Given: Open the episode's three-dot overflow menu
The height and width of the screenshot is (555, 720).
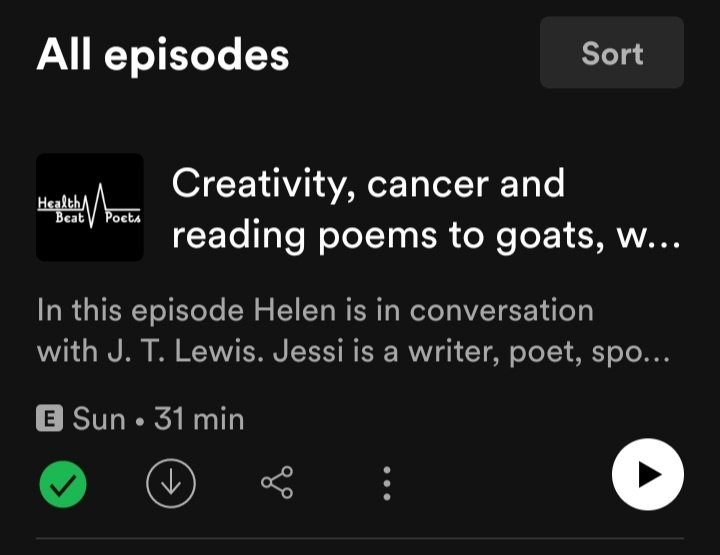Looking at the screenshot, I should tap(387, 484).
